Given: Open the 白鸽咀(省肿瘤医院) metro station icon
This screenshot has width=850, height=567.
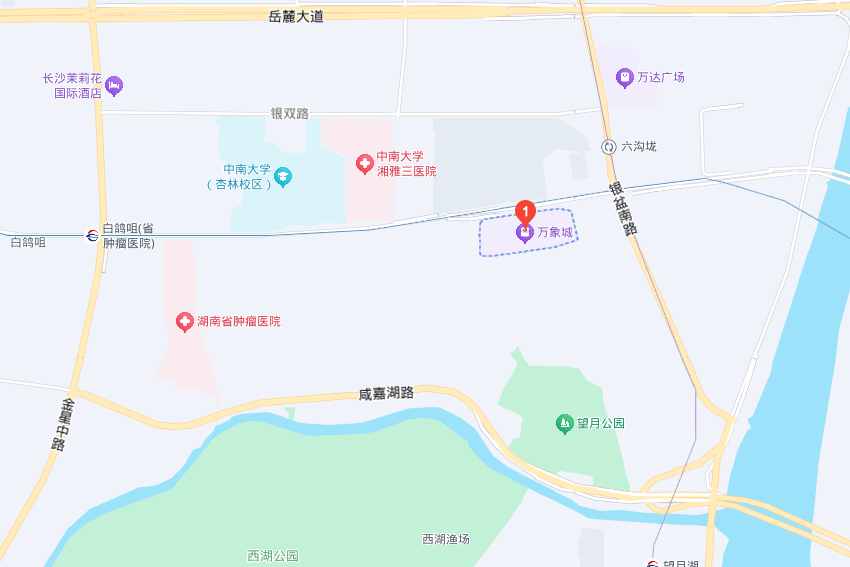Looking at the screenshot, I should (x=92, y=236).
